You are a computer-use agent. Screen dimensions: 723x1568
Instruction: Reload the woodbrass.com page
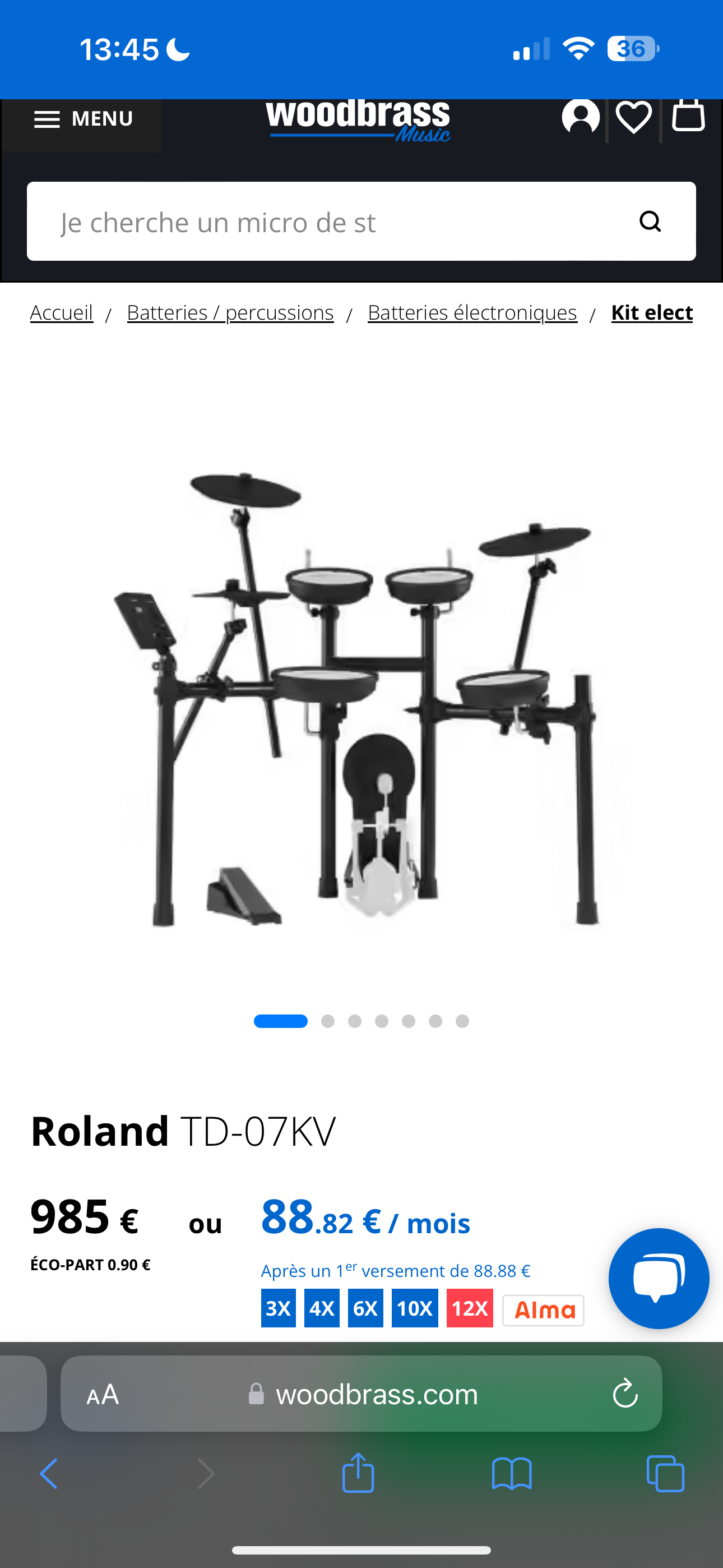pos(625,1394)
